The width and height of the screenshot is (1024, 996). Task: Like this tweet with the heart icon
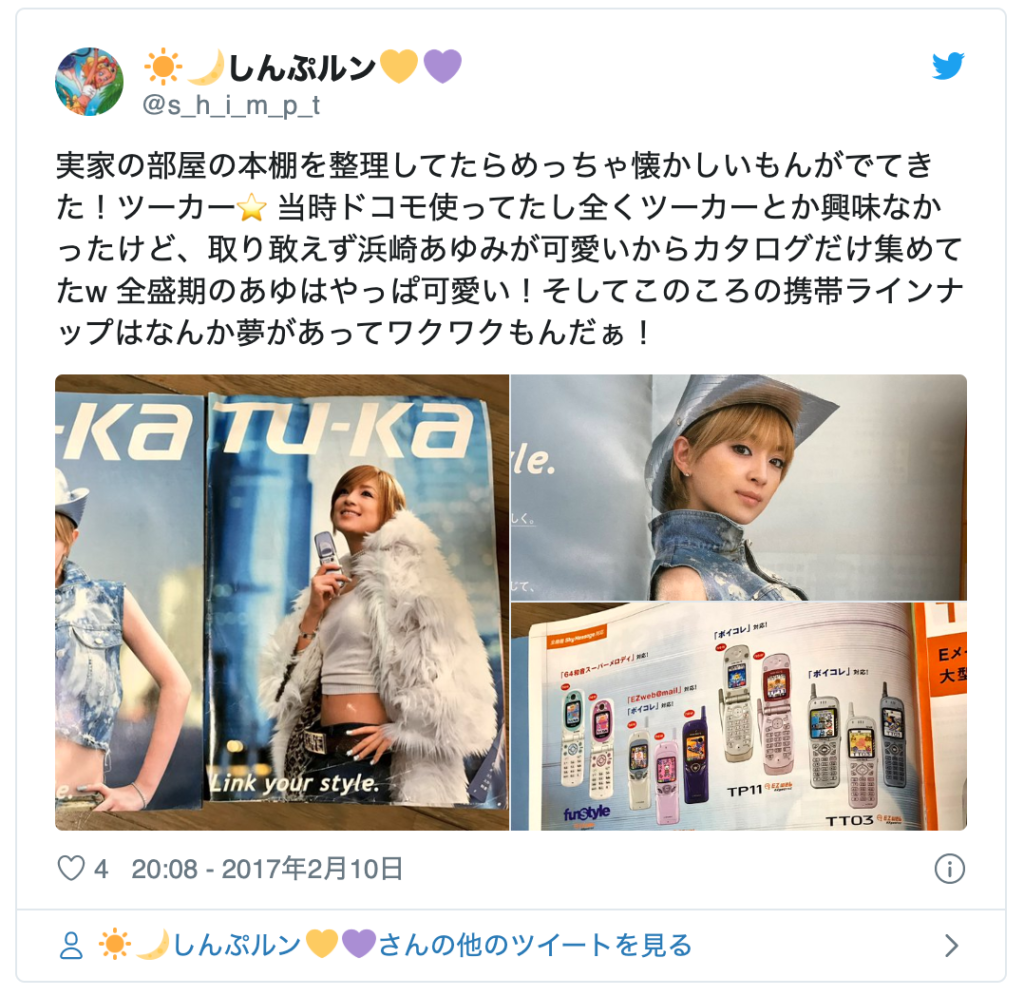tap(71, 868)
